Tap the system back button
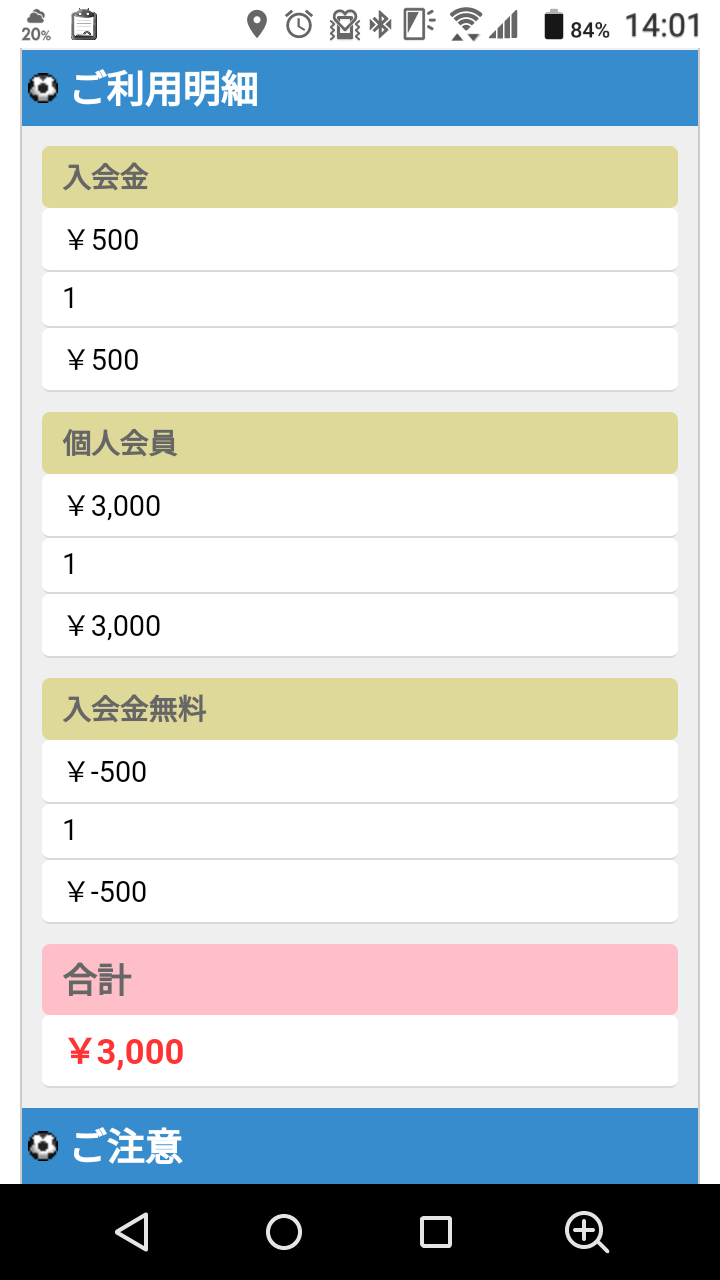 tap(132, 1232)
